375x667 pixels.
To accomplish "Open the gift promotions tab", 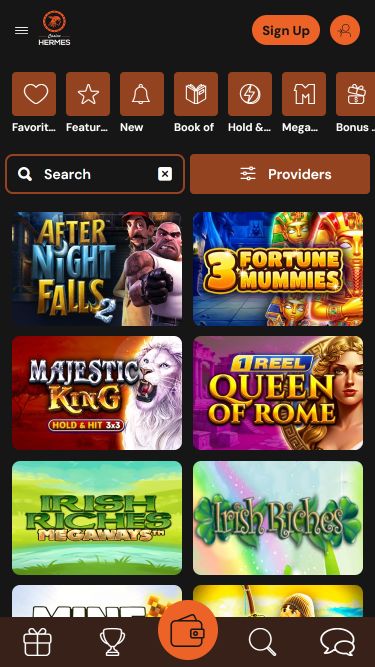I will 37,641.
